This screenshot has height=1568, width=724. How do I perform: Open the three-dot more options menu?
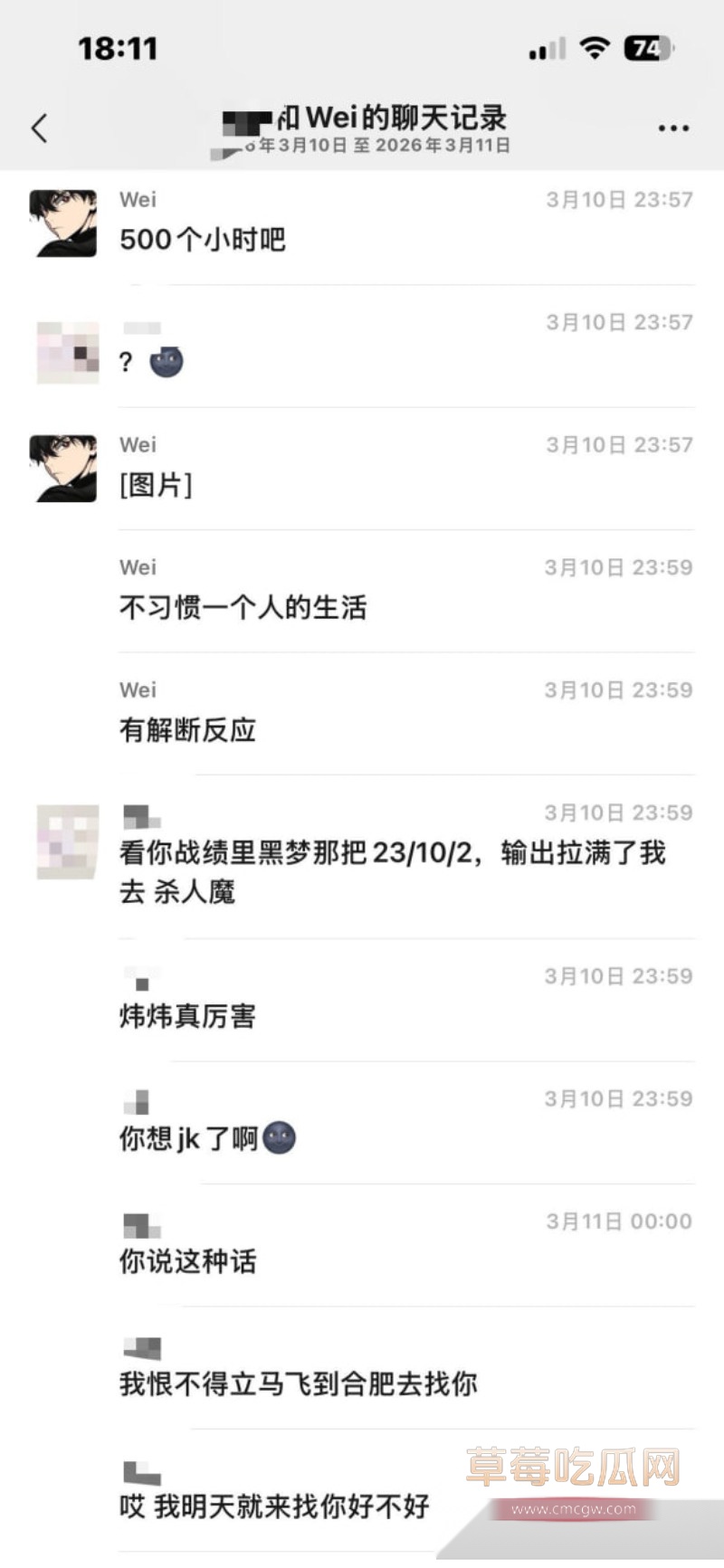click(673, 128)
